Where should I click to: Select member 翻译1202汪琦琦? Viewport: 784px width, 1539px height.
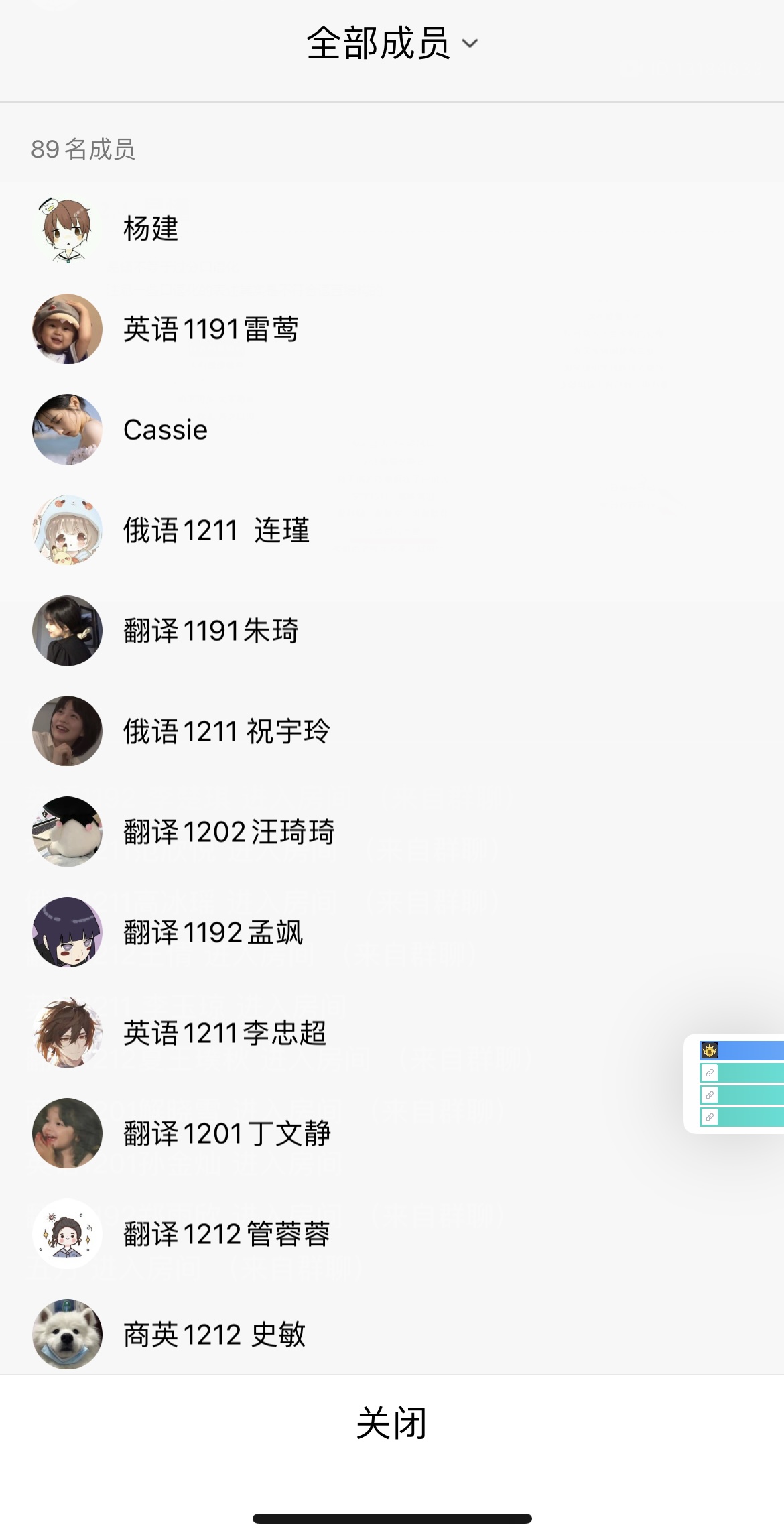pos(228,832)
